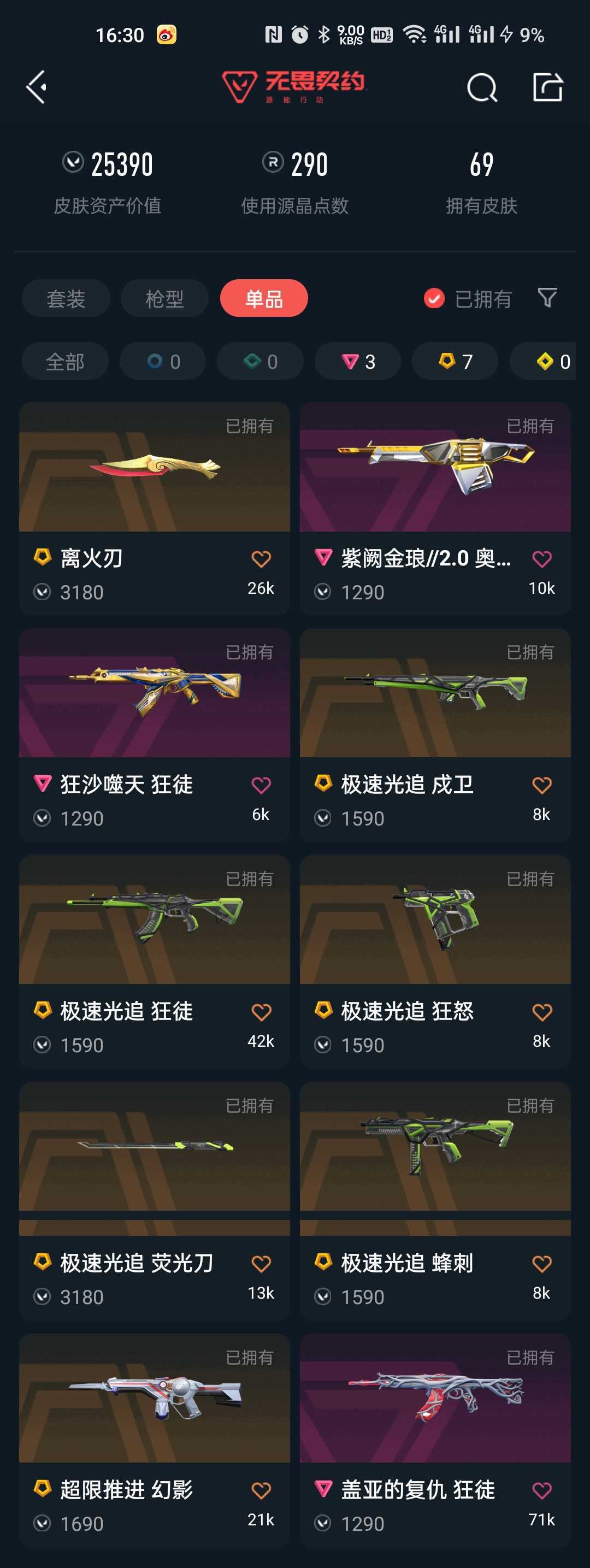Filter by orange-tier chip showing 7
The height and width of the screenshot is (1568, 590).
click(x=455, y=362)
